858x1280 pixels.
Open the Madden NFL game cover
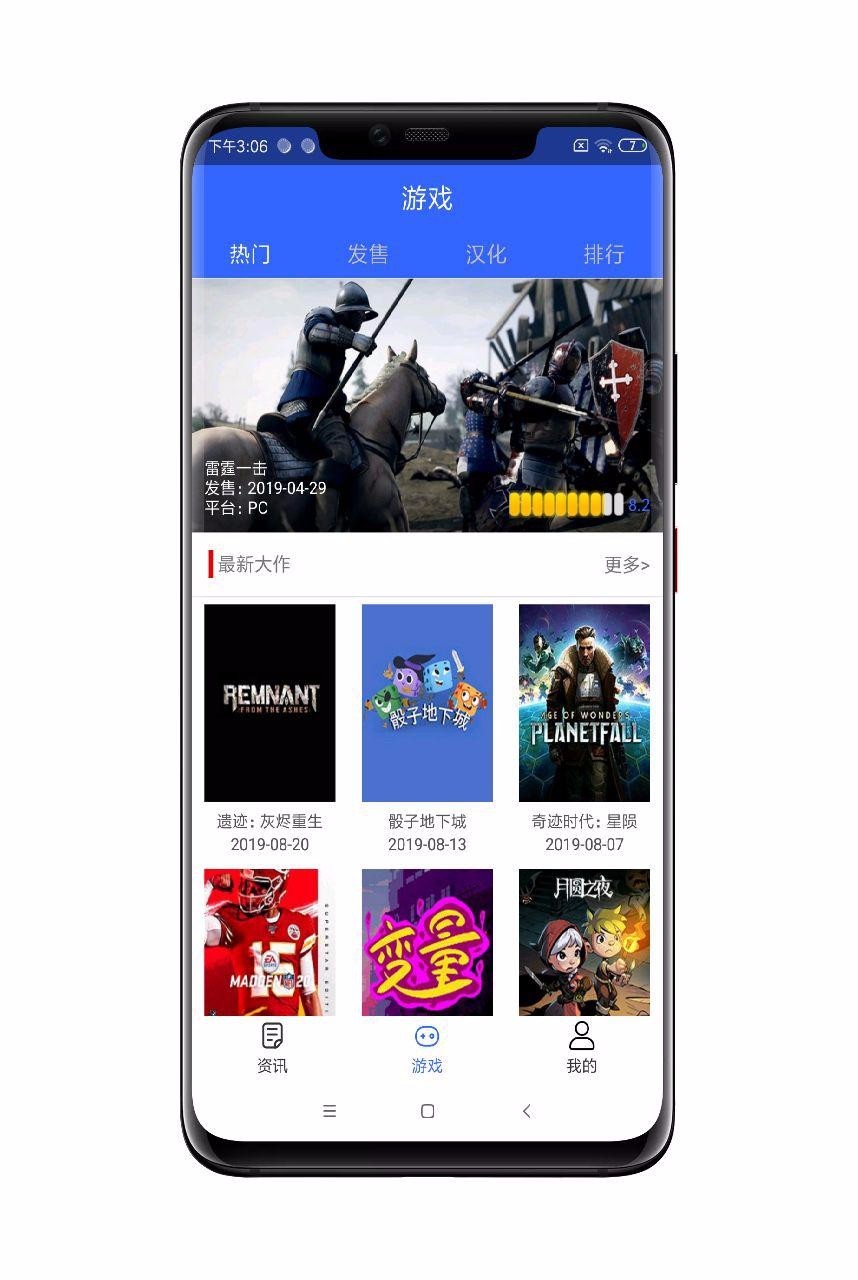pos(270,942)
